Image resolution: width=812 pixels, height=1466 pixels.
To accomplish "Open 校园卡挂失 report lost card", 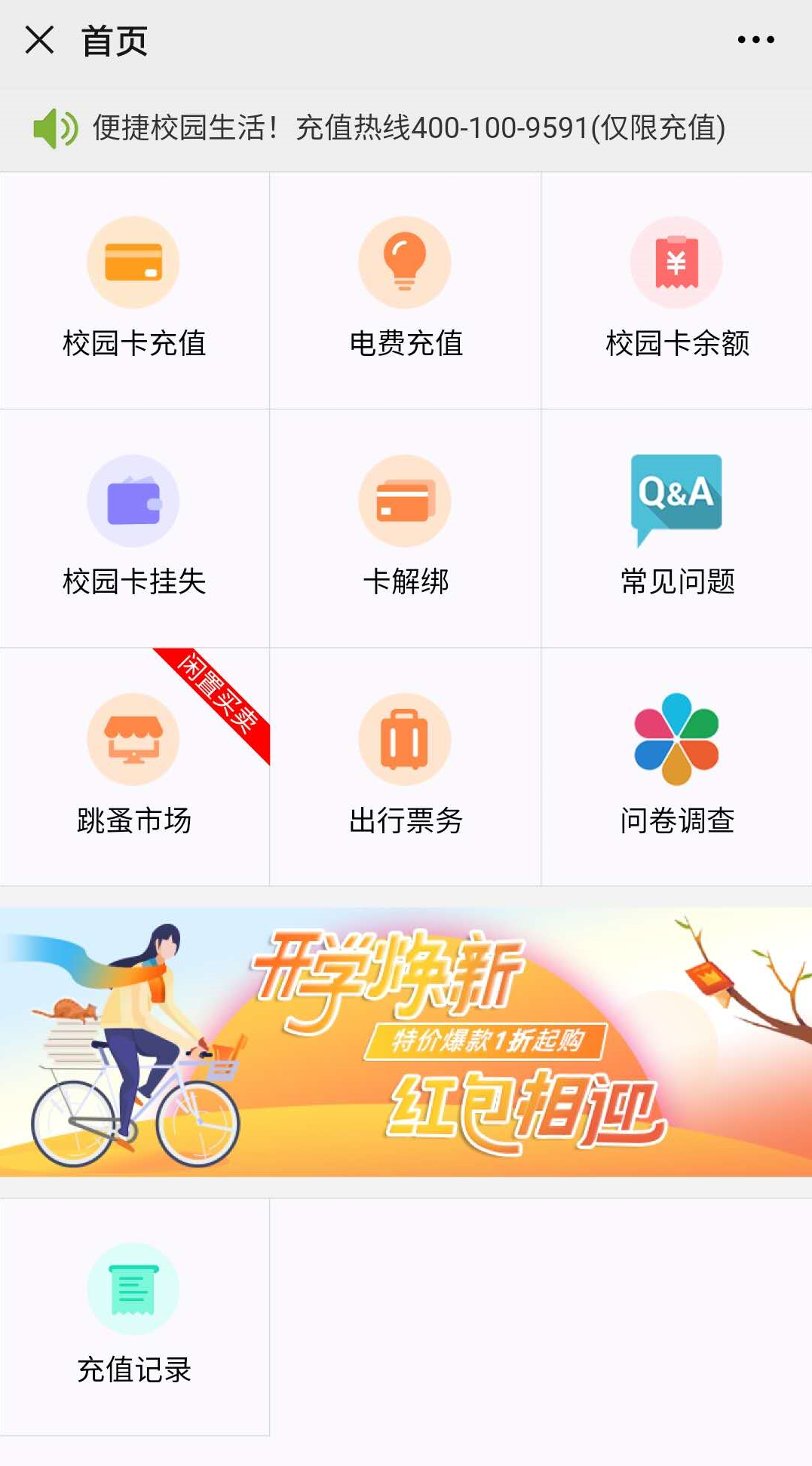I will tap(133, 528).
